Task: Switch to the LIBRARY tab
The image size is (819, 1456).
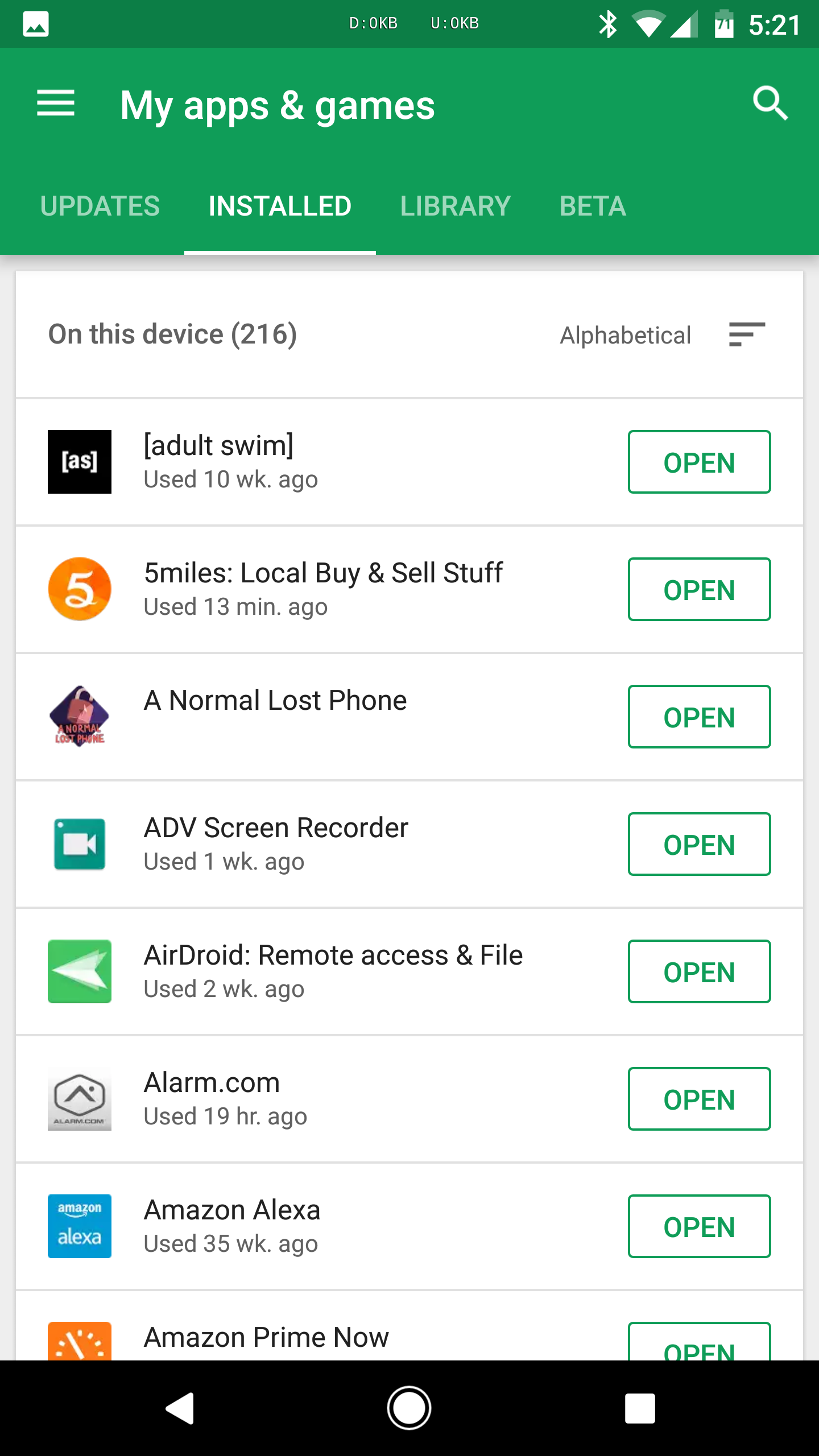Action: (x=455, y=205)
